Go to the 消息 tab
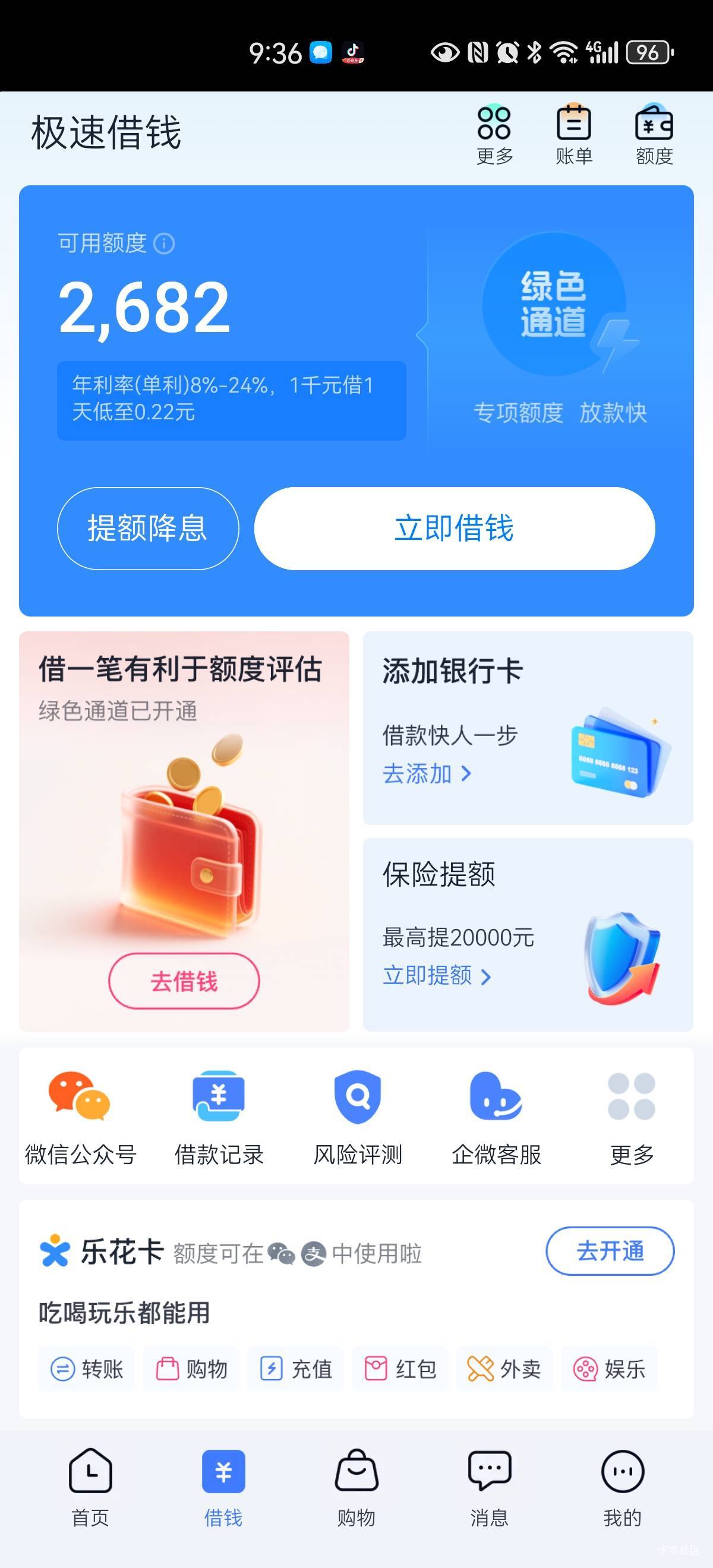Viewport: 713px width, 1568px height. click(489, 1485)
